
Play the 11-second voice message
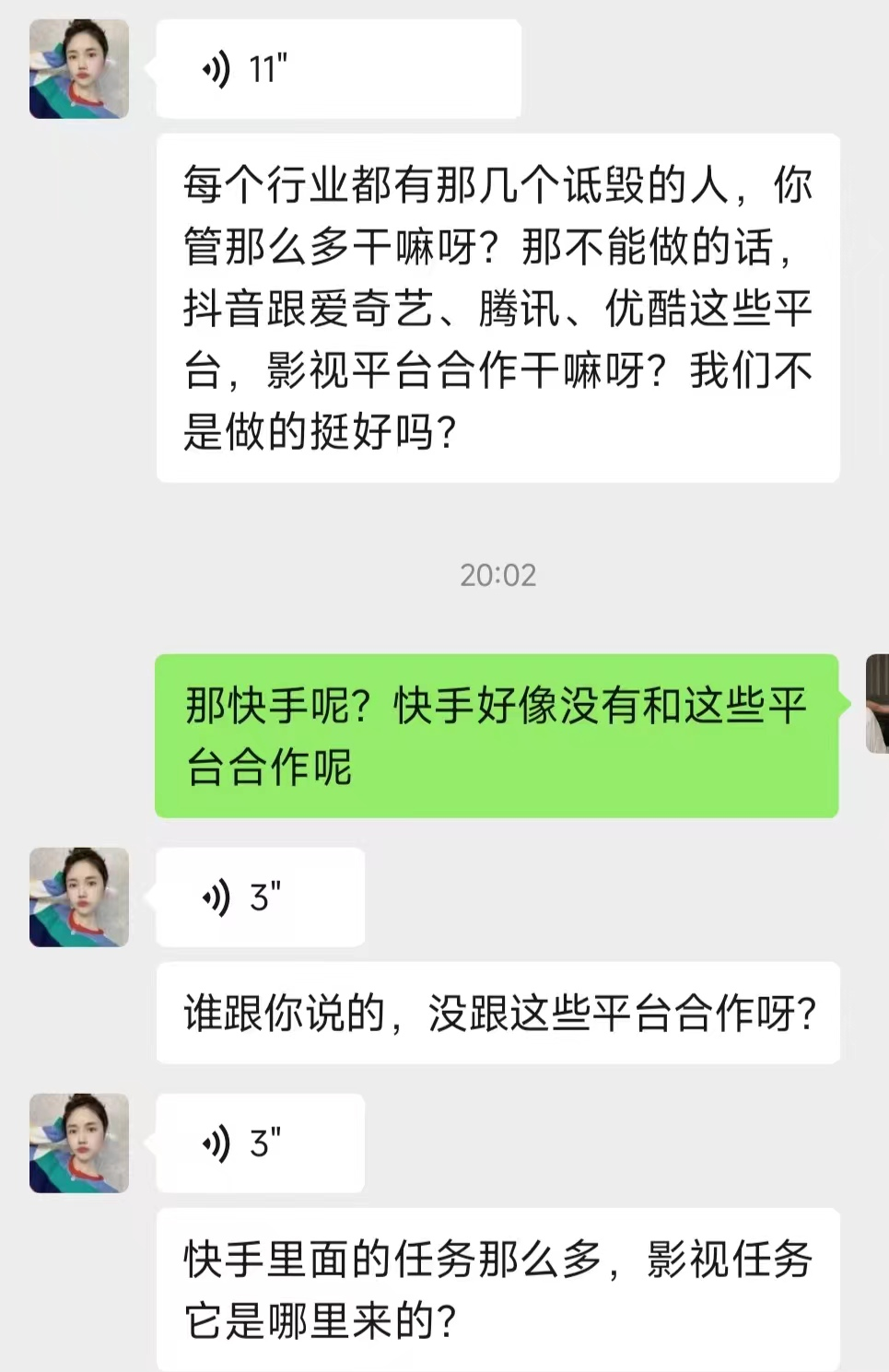pos(337,69)
